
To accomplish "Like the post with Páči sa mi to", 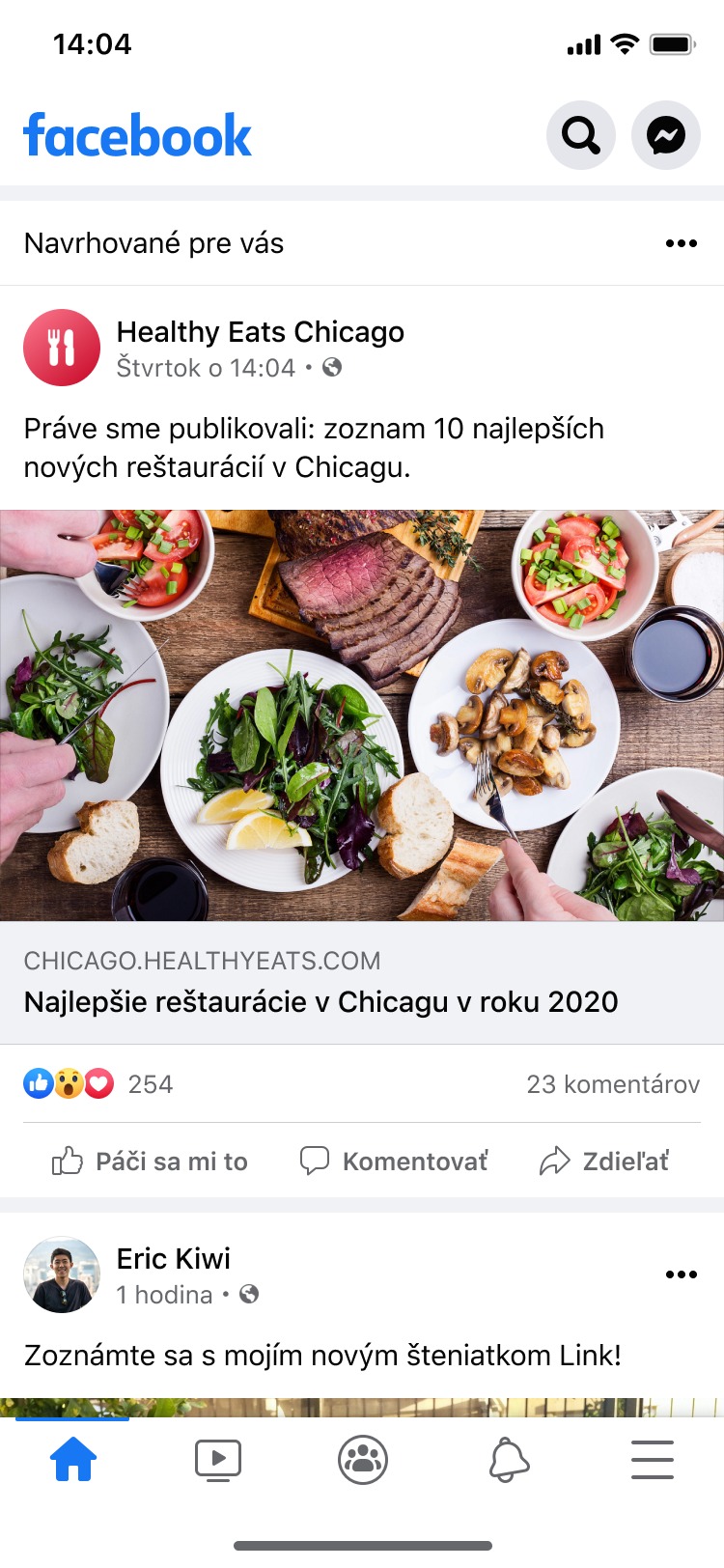I will click(x=151, y=1161).
